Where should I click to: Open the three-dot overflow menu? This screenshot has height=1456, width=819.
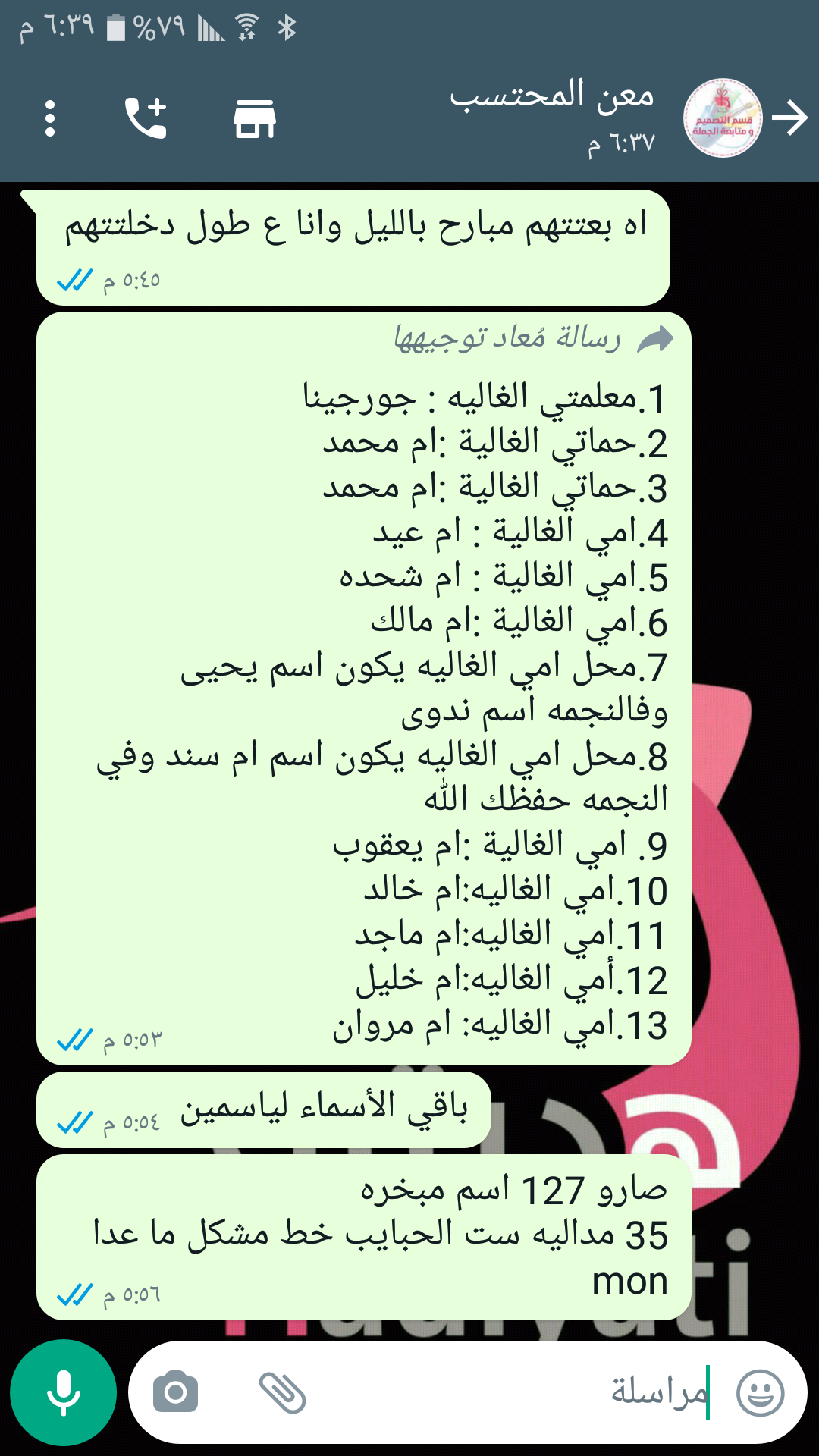tap(50, 118)
